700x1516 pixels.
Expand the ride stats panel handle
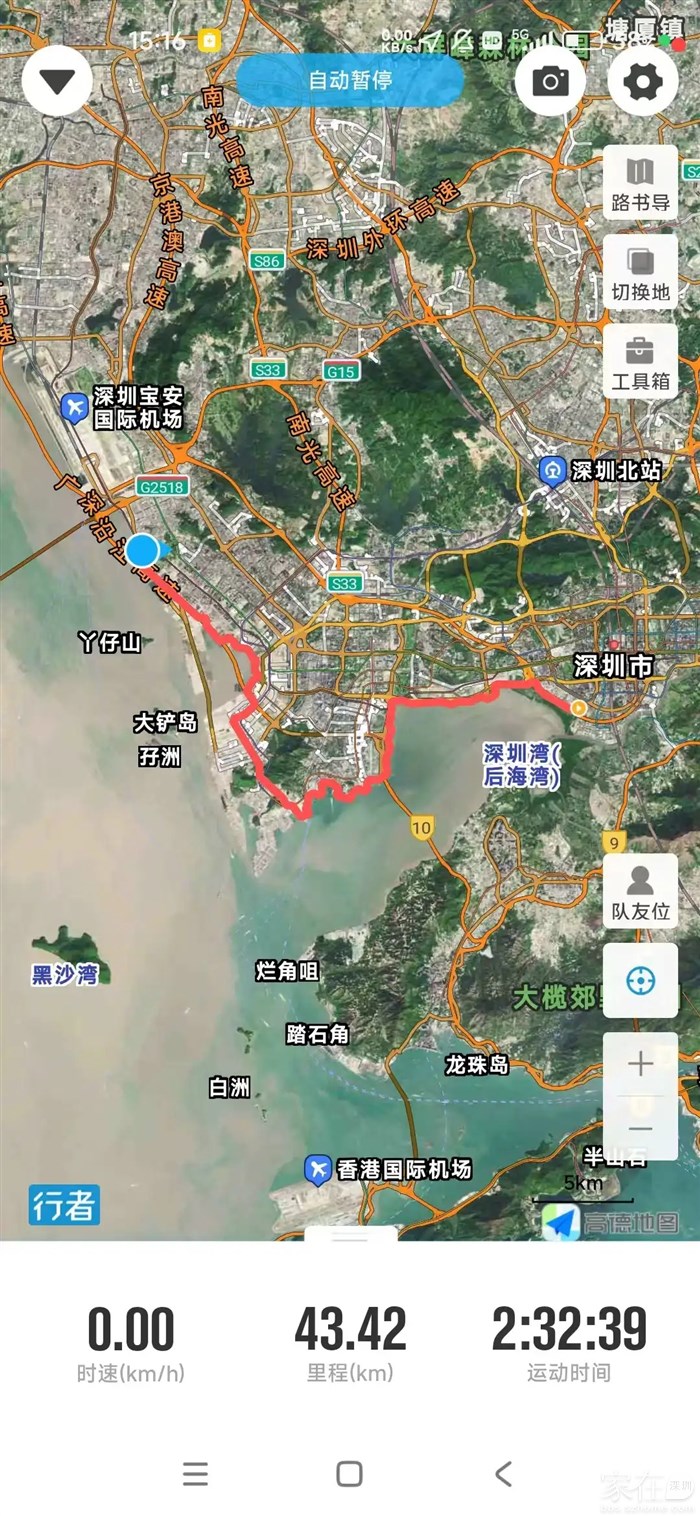click(x=350, y=1235)
